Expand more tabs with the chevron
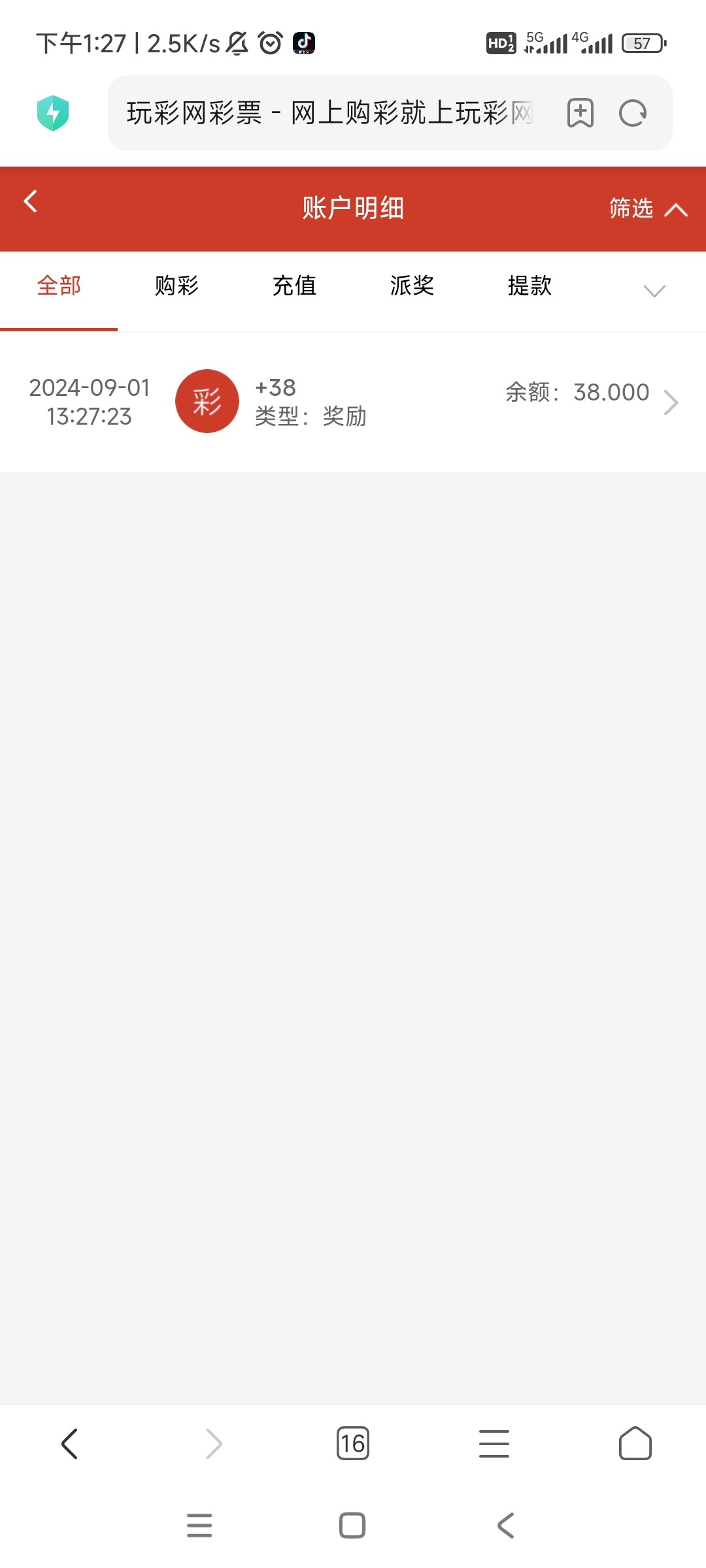Viewport: 706px width, 1568px height. click(654, 291)
